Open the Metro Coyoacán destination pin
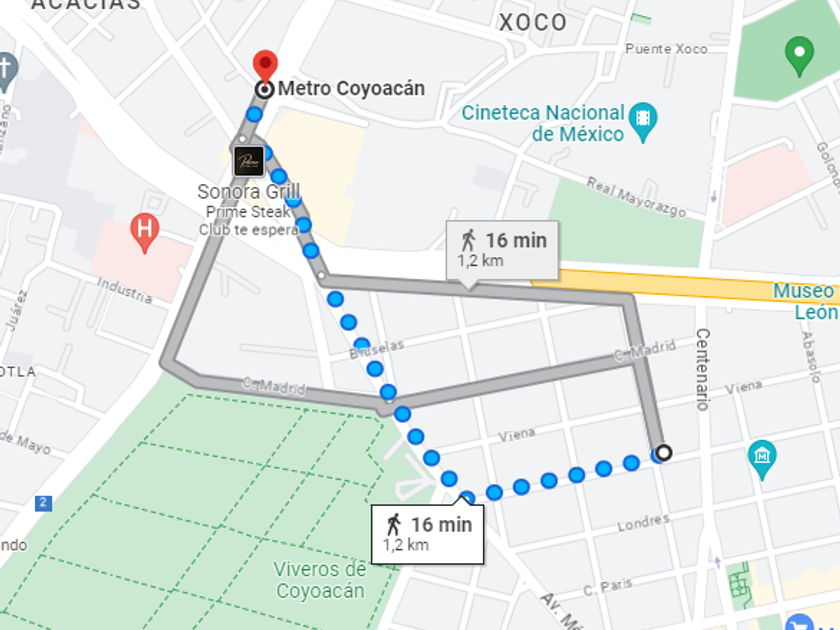This screenshot has width=840, height=630. (x=265, y=66)
